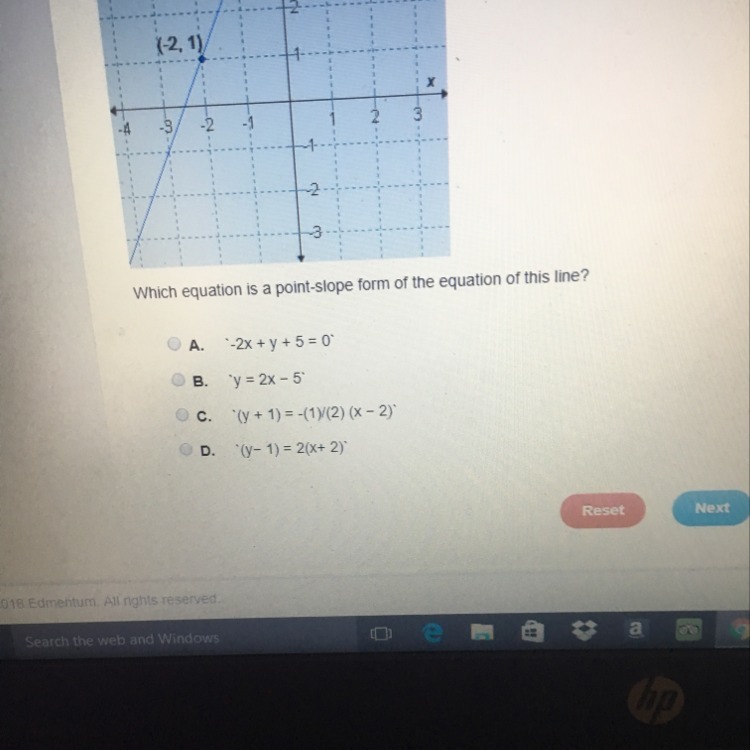Image resolution: width=750 pixels, height=750 pixels.
Task: Tap the red Reset button
Action: coord(603,510)
